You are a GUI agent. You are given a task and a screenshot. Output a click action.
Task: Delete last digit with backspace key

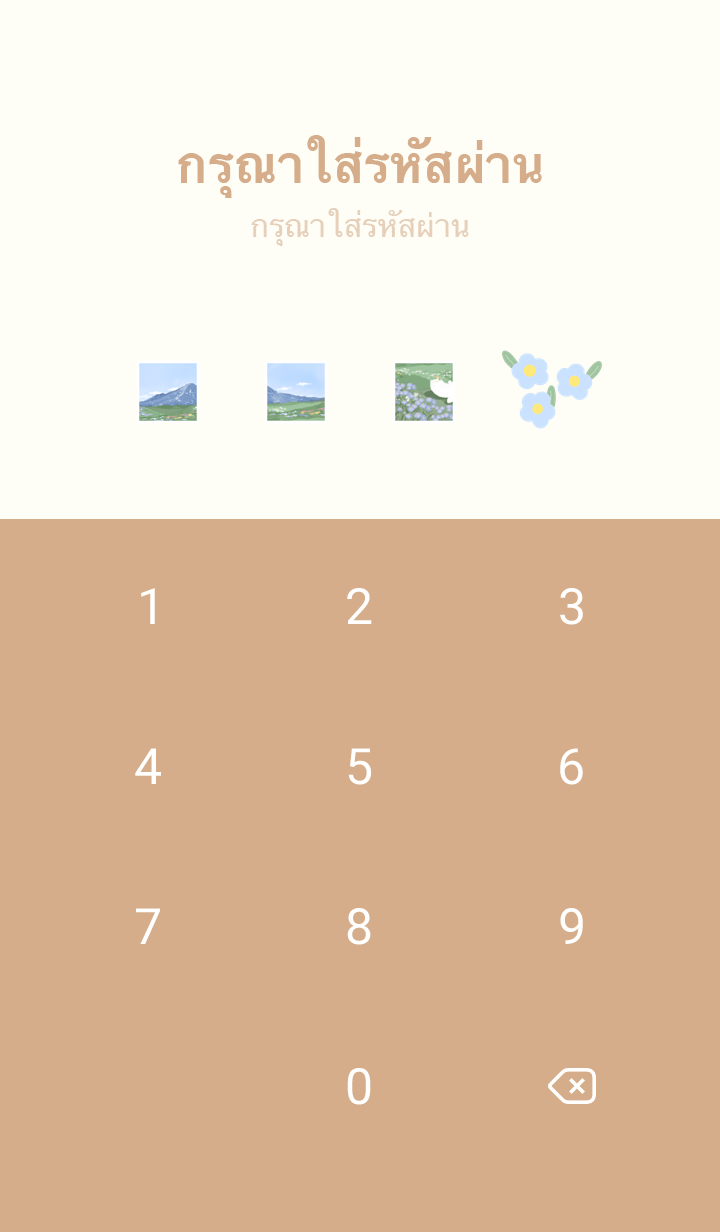(572, 1086)
